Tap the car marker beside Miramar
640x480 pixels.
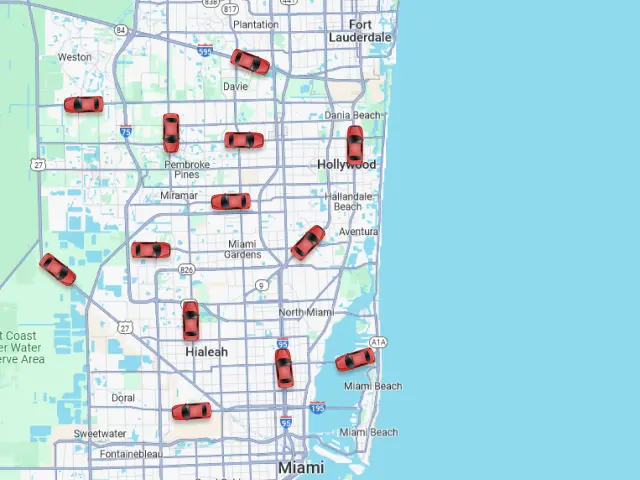point(231,202)
